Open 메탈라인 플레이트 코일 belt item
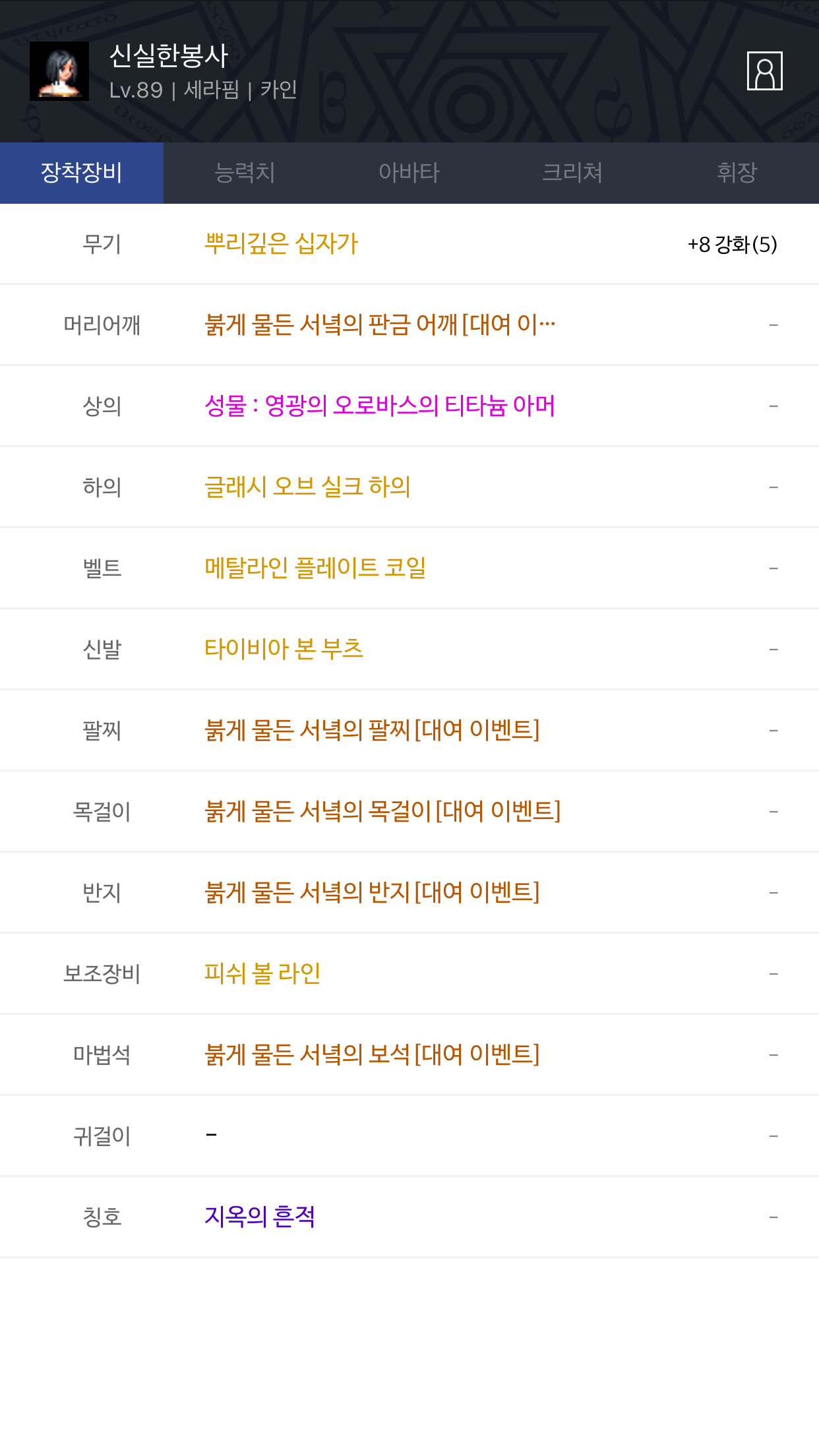The image size is (819, 1456). (x=315, y=568)
